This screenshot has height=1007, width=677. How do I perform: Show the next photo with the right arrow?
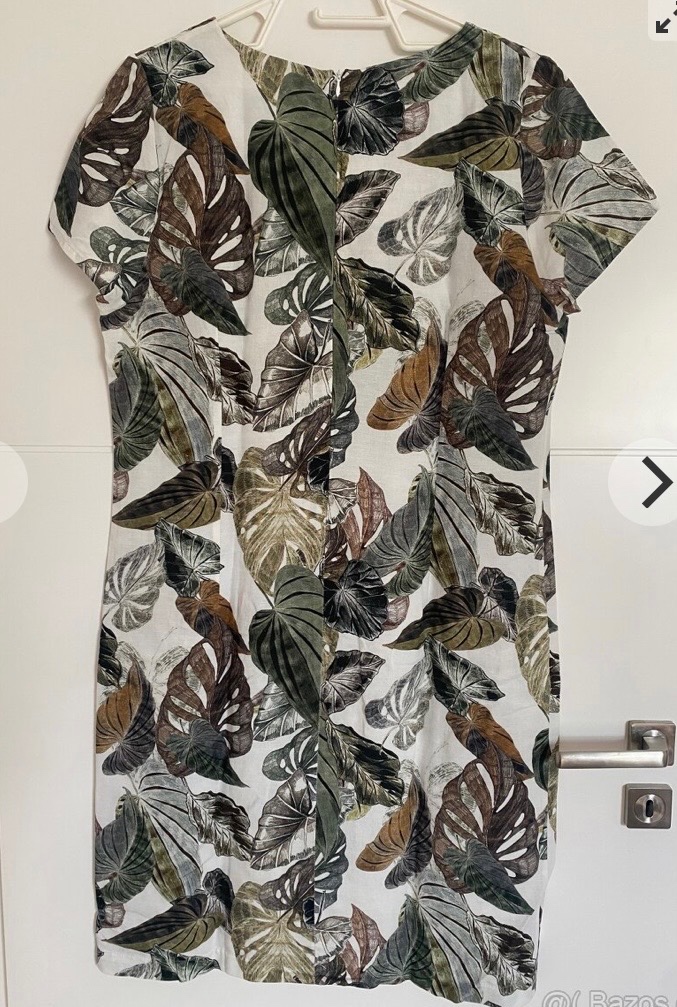tap(655, 483)
